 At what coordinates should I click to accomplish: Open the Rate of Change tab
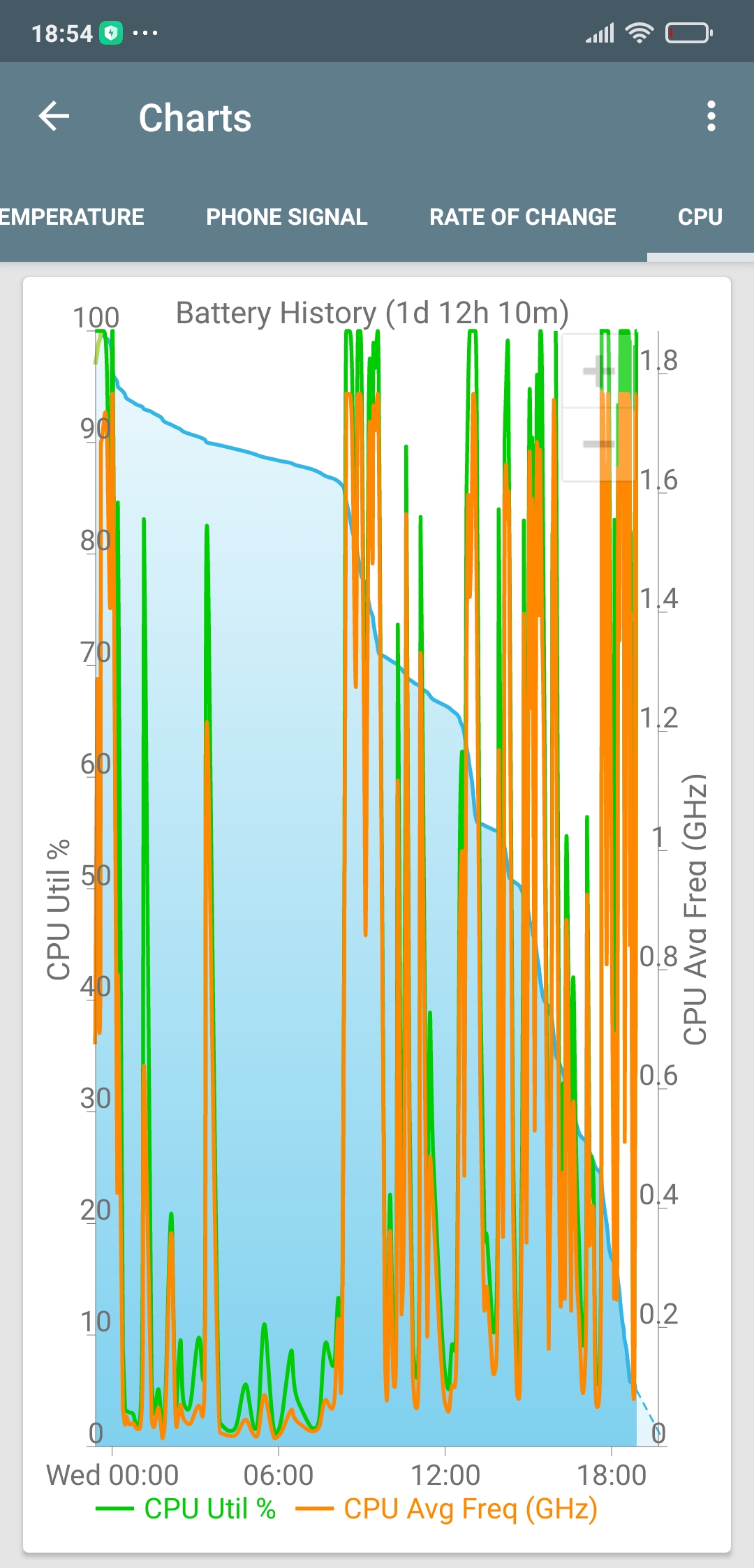522,217
